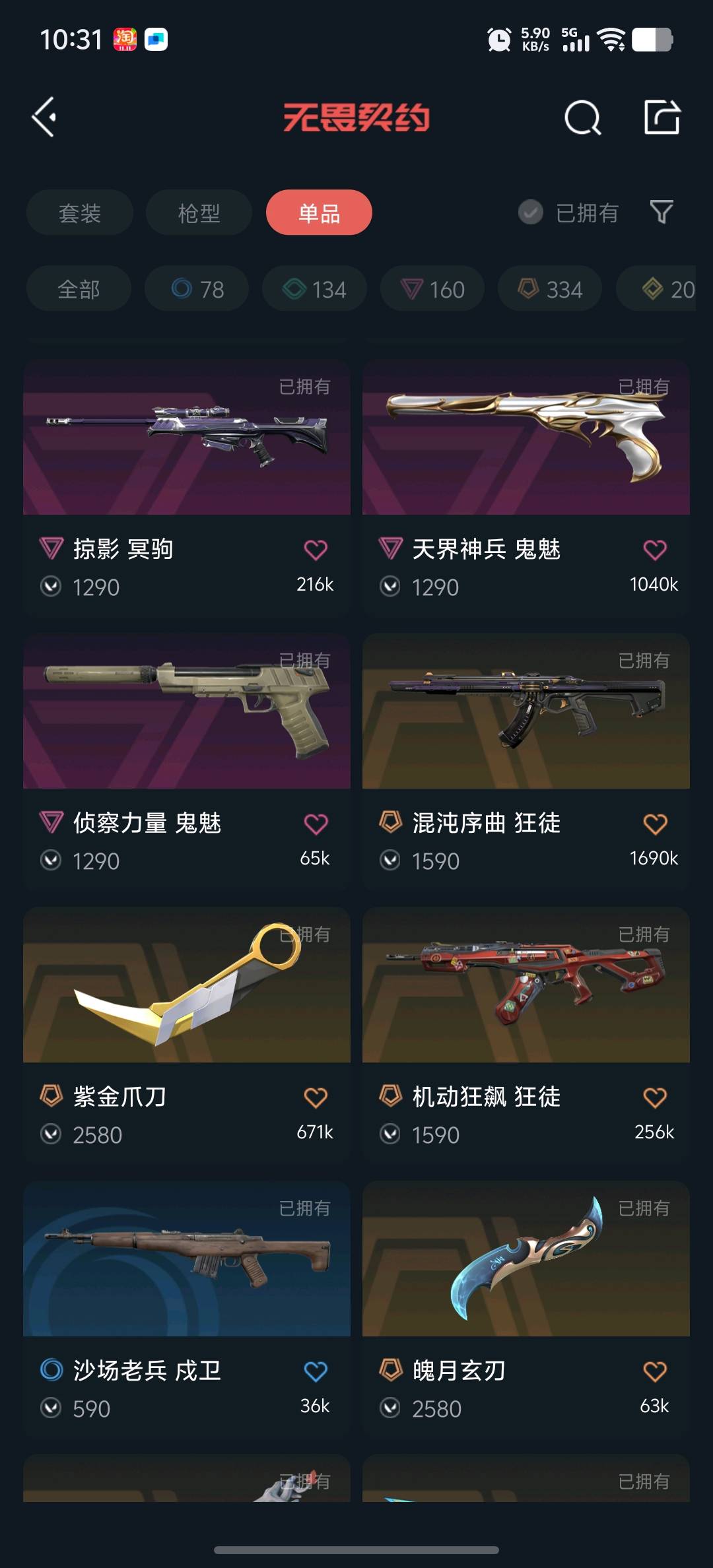Filter by the purple tier chip 160
The width and height of the screenshot is (713, 1568).
(x=432, y=288)
